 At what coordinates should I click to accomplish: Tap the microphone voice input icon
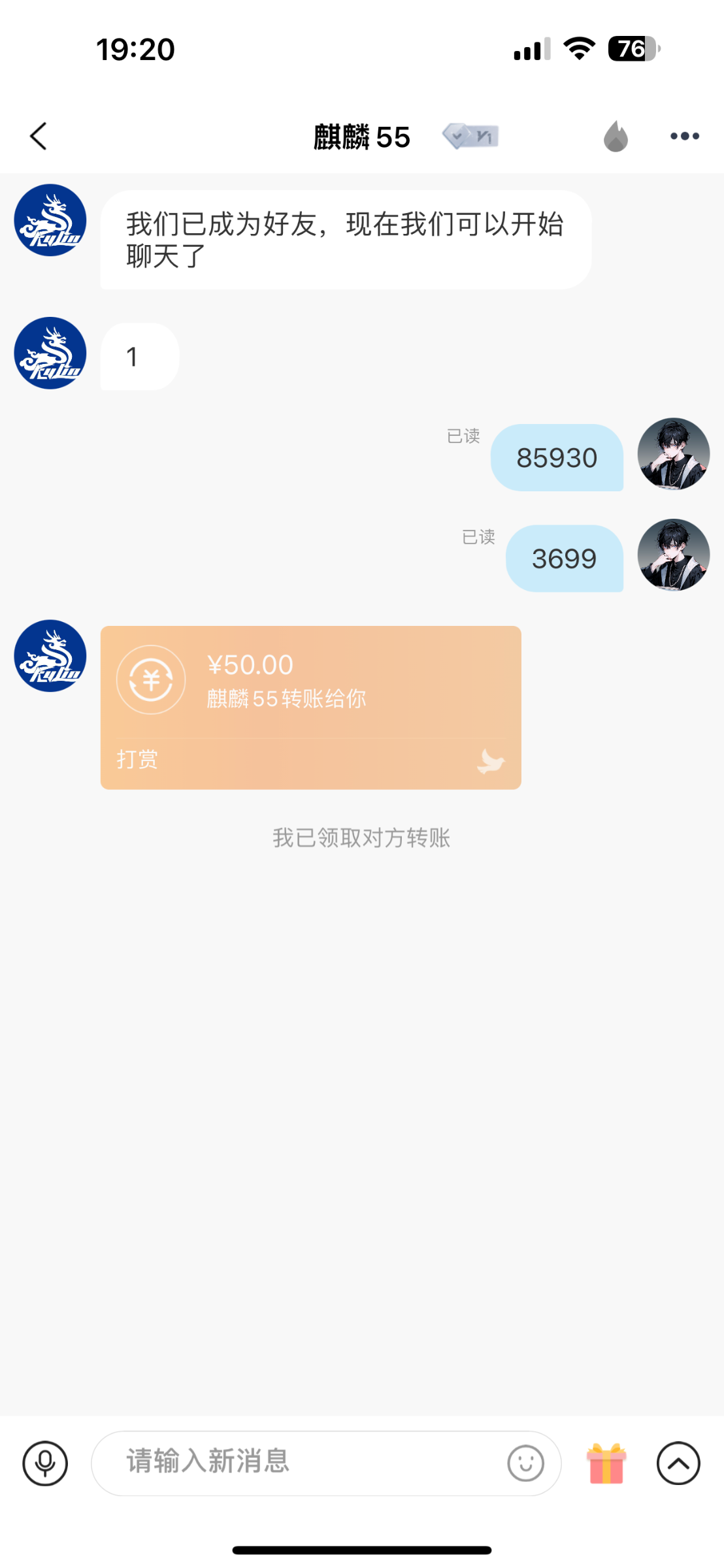coord(45,1463)
